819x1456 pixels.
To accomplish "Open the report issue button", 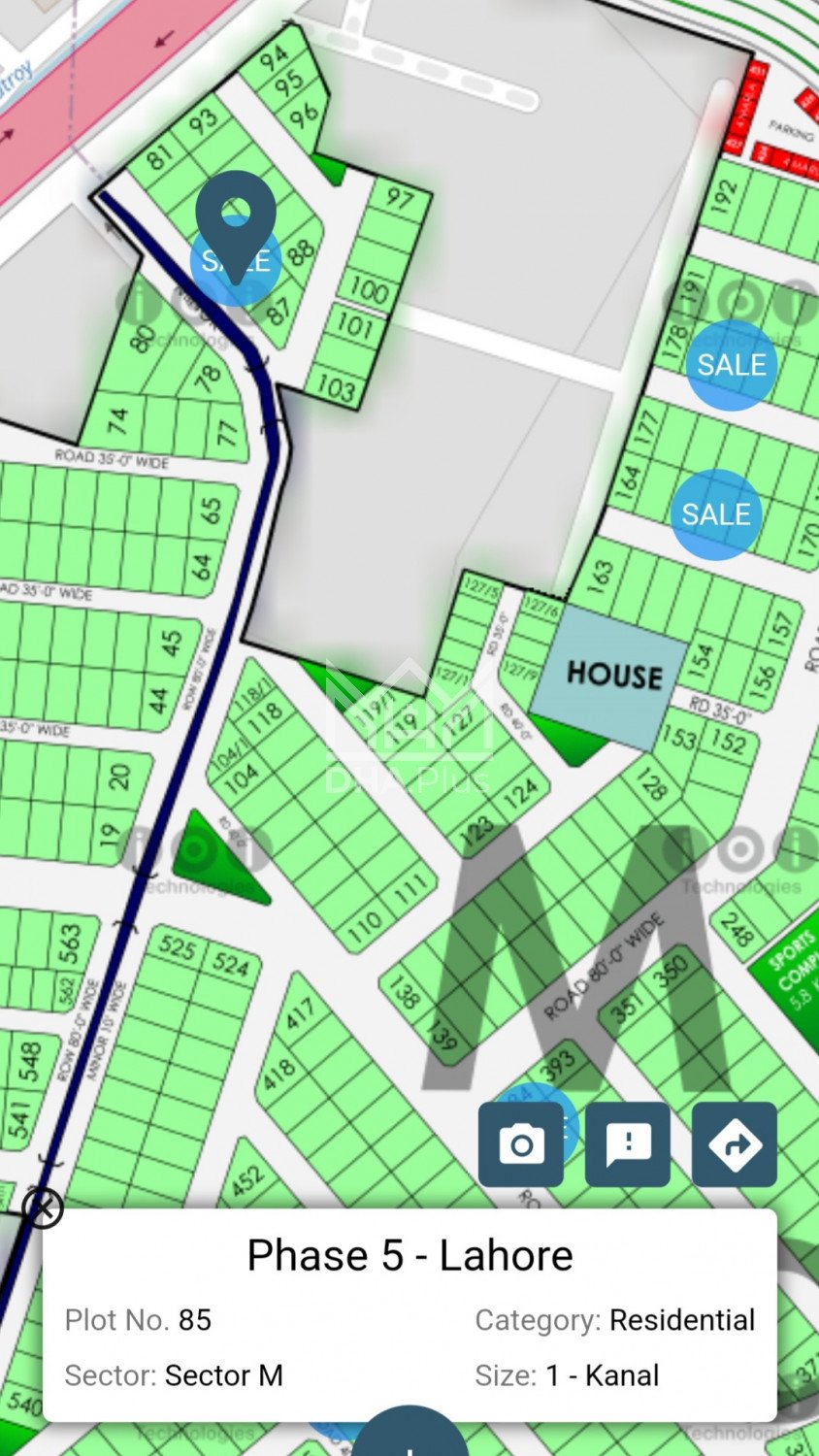I will (x=628, y=1144).
